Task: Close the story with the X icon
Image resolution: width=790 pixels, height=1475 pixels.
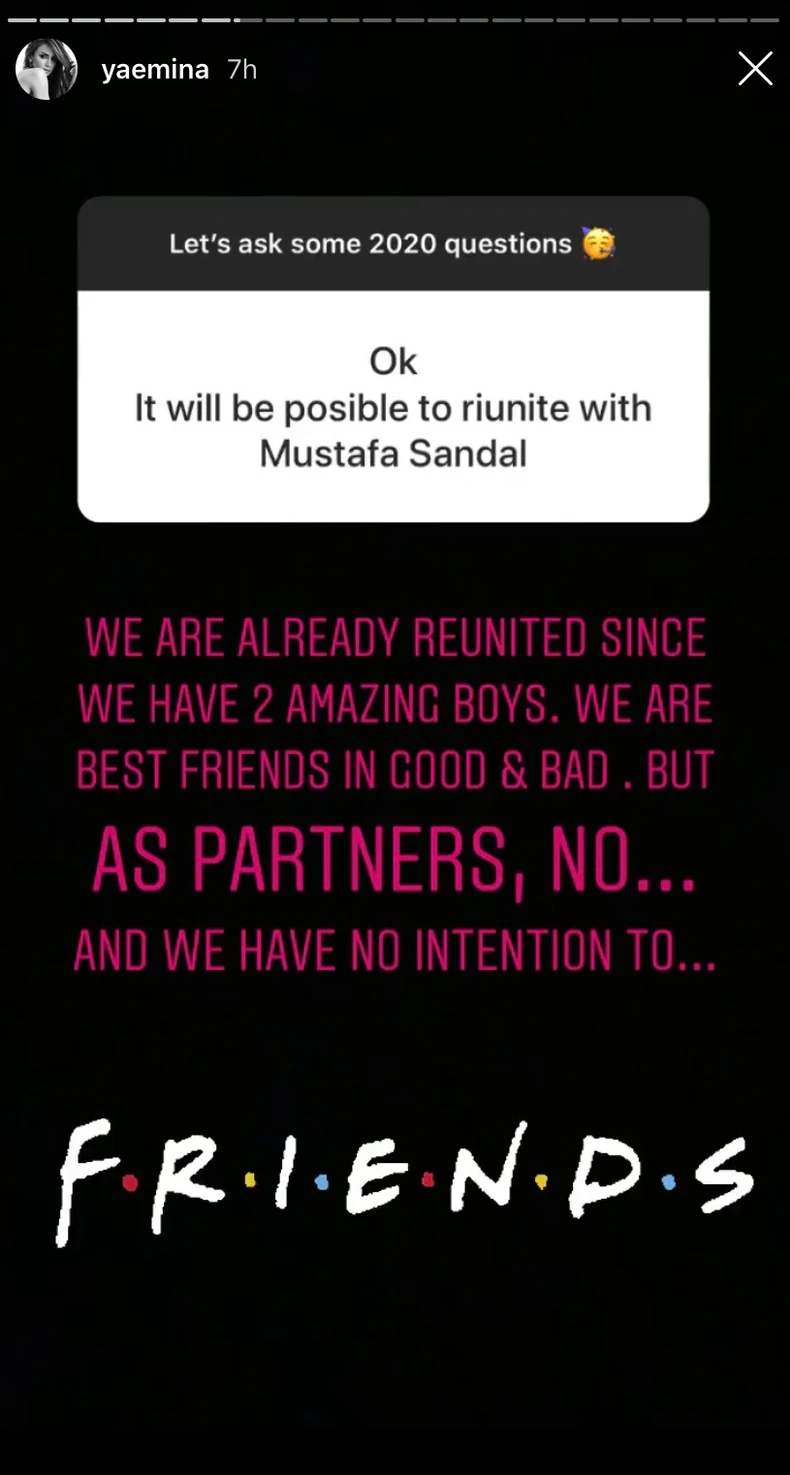Action: tap(755, 68)
